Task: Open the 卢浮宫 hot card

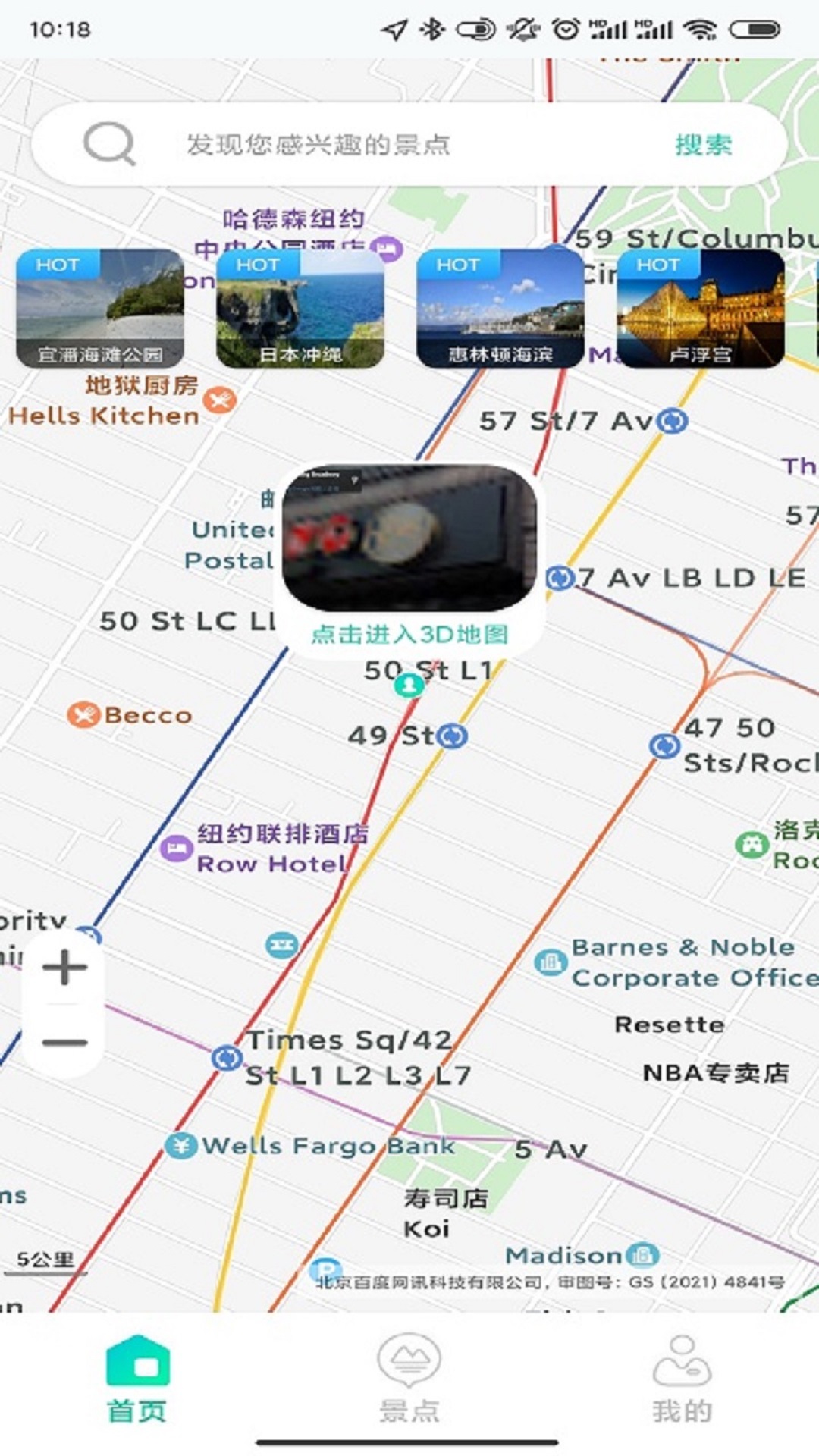Action: 701,309
